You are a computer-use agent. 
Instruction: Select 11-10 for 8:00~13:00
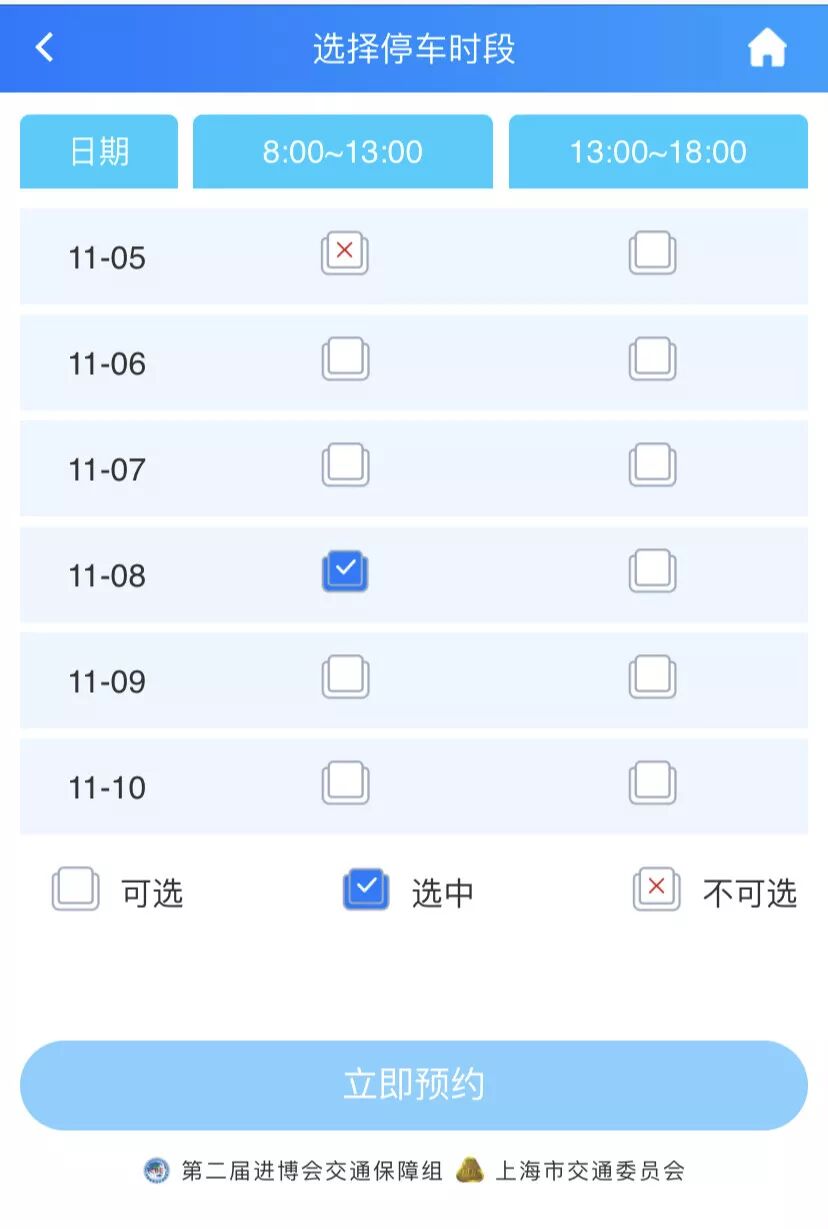(345, 783)
